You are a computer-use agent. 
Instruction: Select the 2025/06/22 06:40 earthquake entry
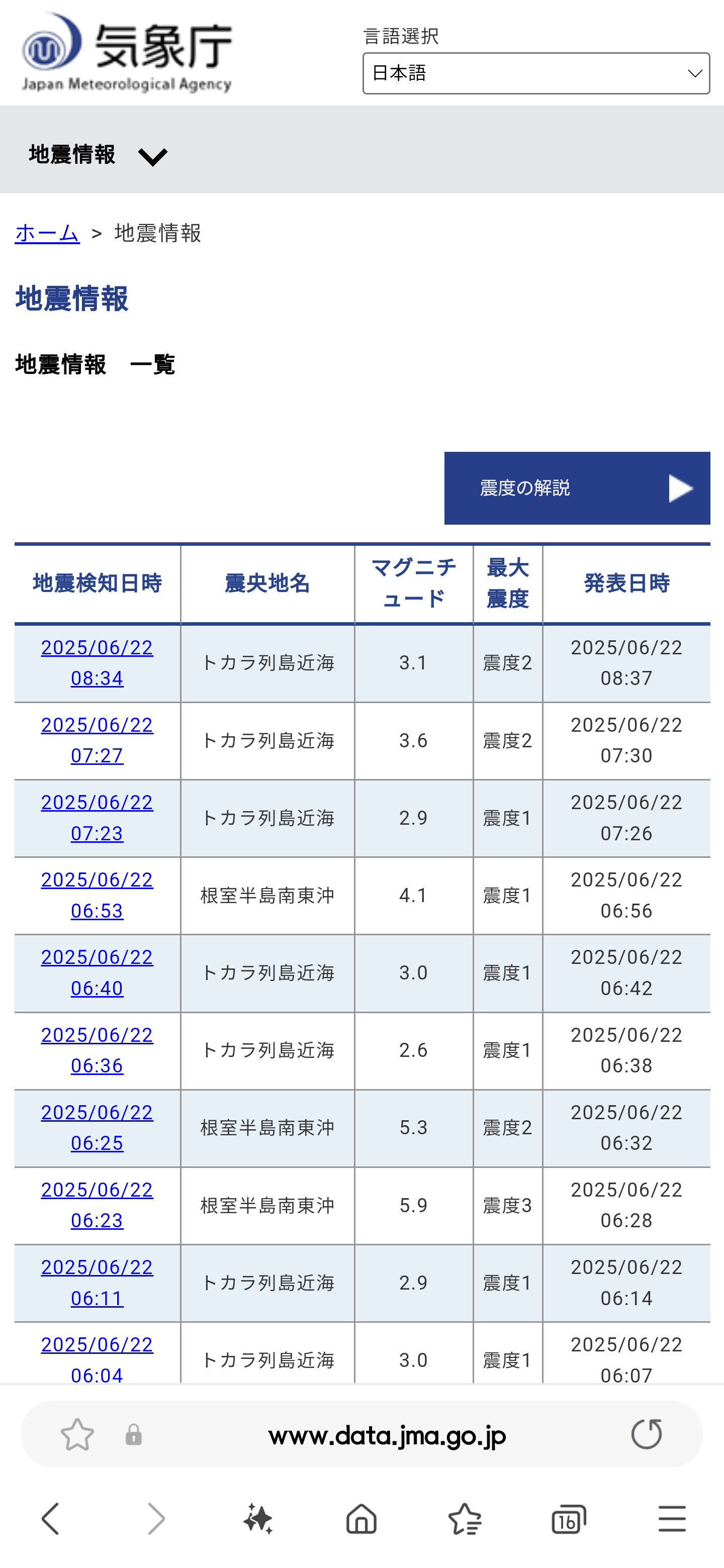coord(97,972)
